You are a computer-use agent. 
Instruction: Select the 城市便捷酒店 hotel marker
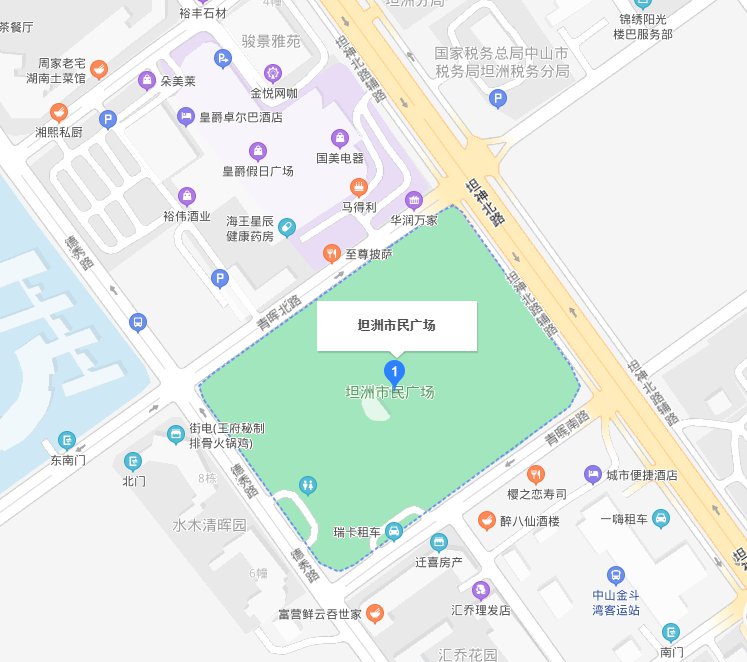coord(592,473)
